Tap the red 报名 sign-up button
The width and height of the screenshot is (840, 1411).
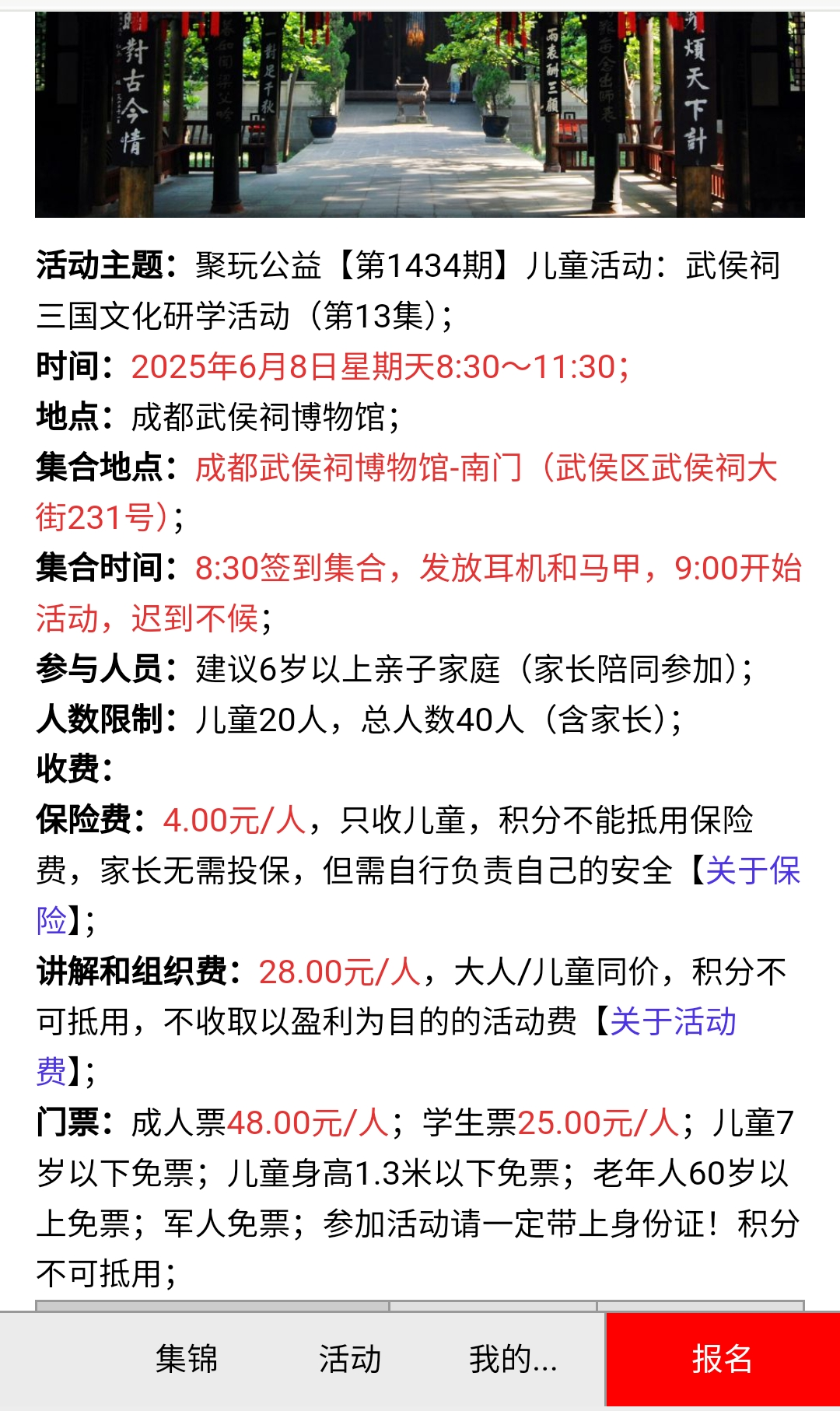click(723, 1360)
